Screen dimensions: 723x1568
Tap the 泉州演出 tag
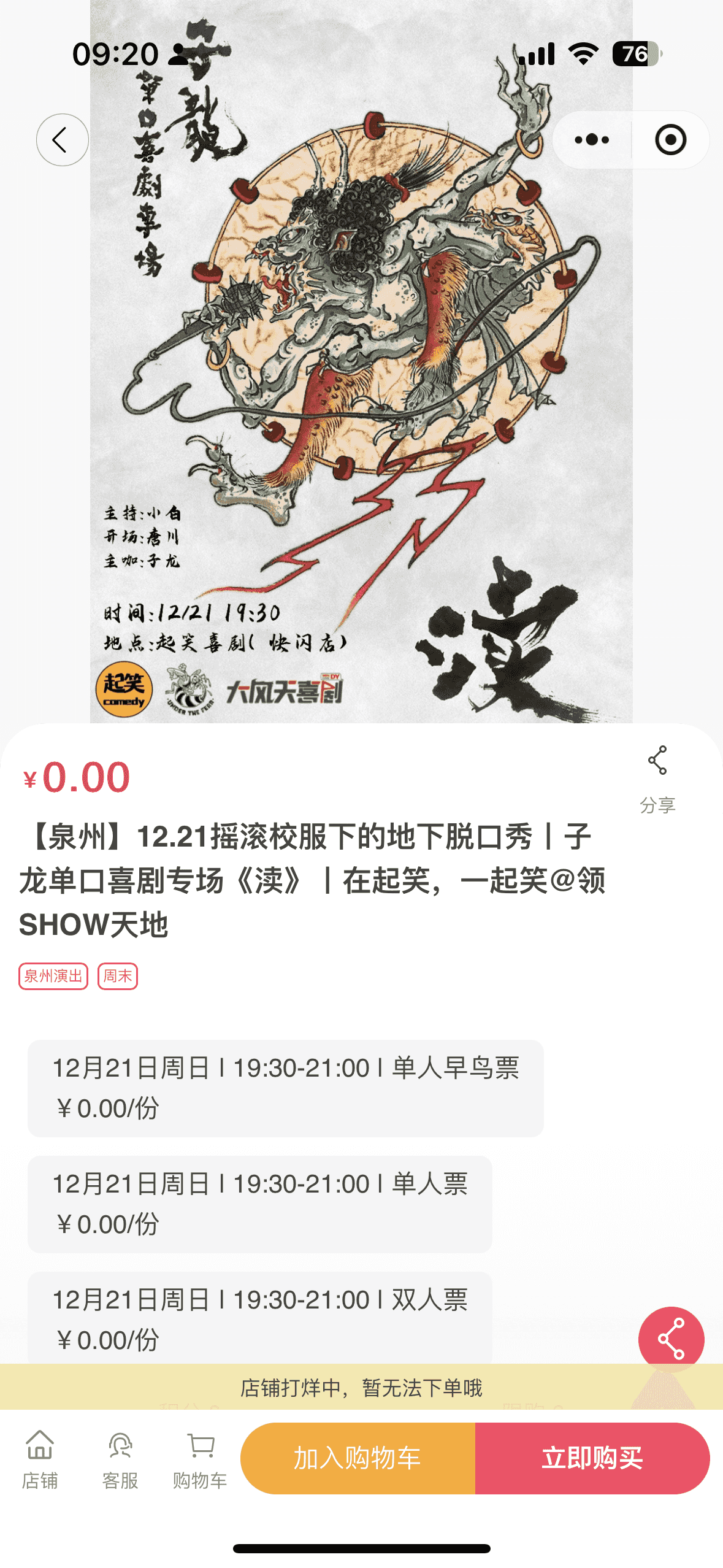(53, 976)
